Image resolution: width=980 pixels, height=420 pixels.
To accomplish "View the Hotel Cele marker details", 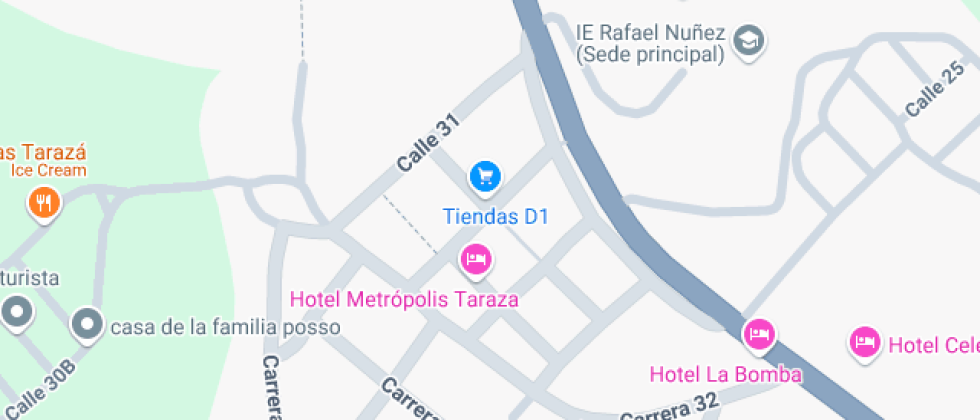I will point(865,343).
